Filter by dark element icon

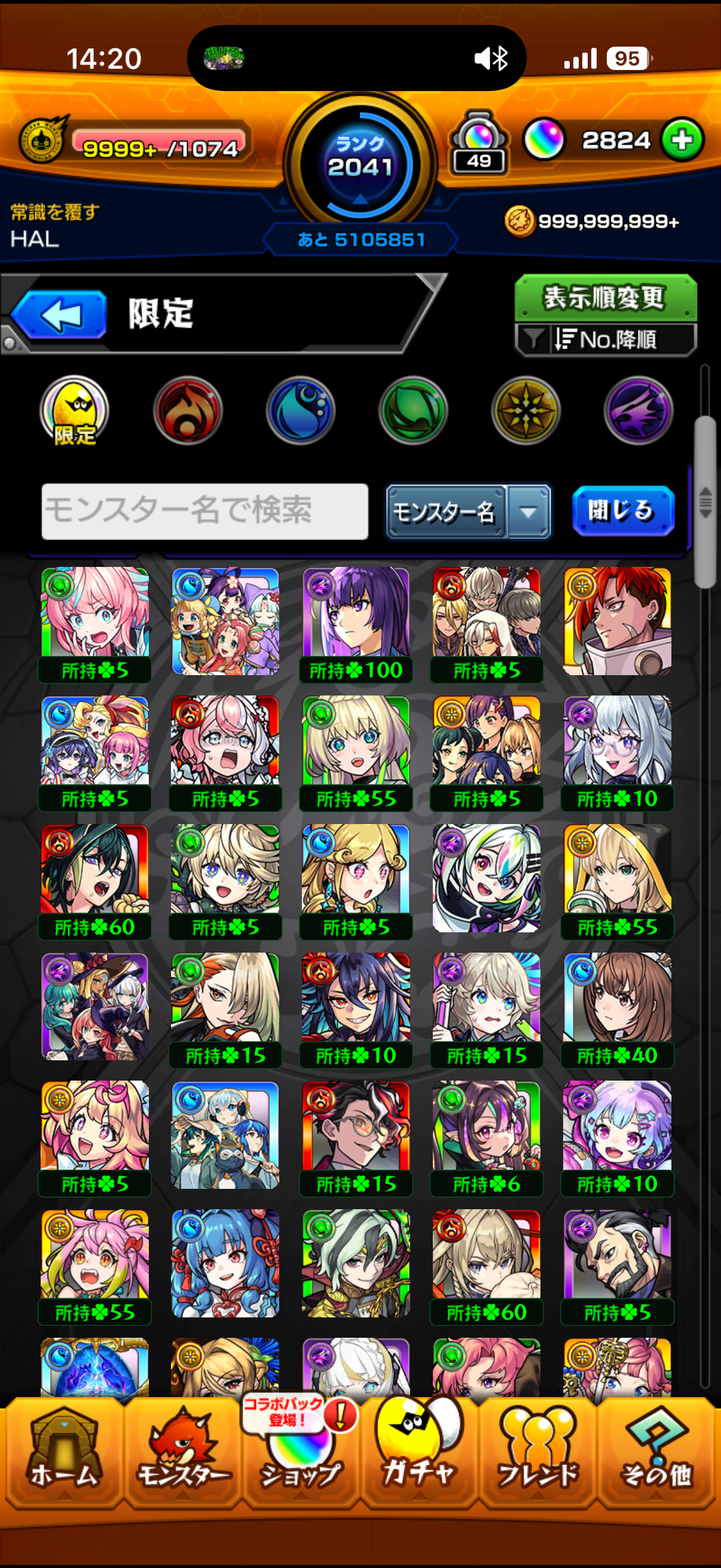click(x=638, y=410)
